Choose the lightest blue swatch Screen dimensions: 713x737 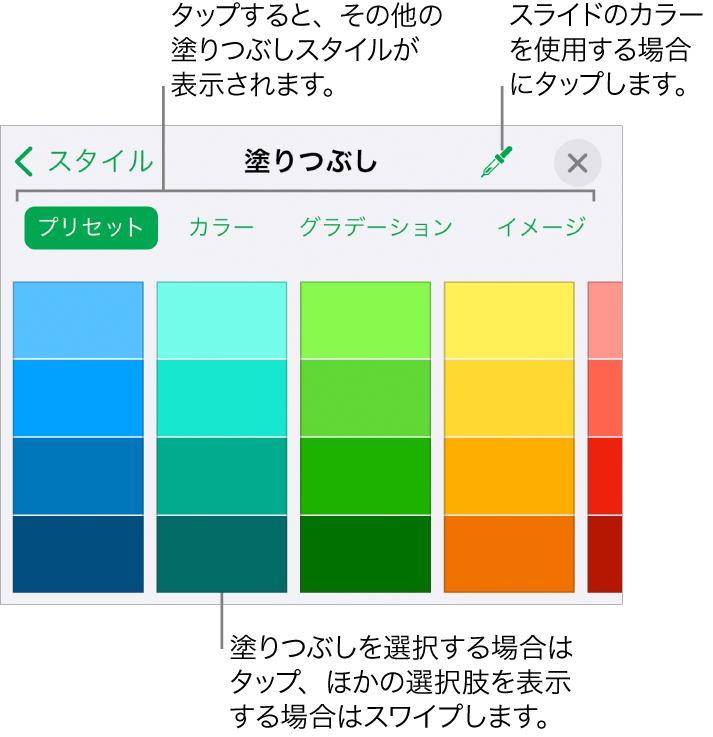point(78,320)
